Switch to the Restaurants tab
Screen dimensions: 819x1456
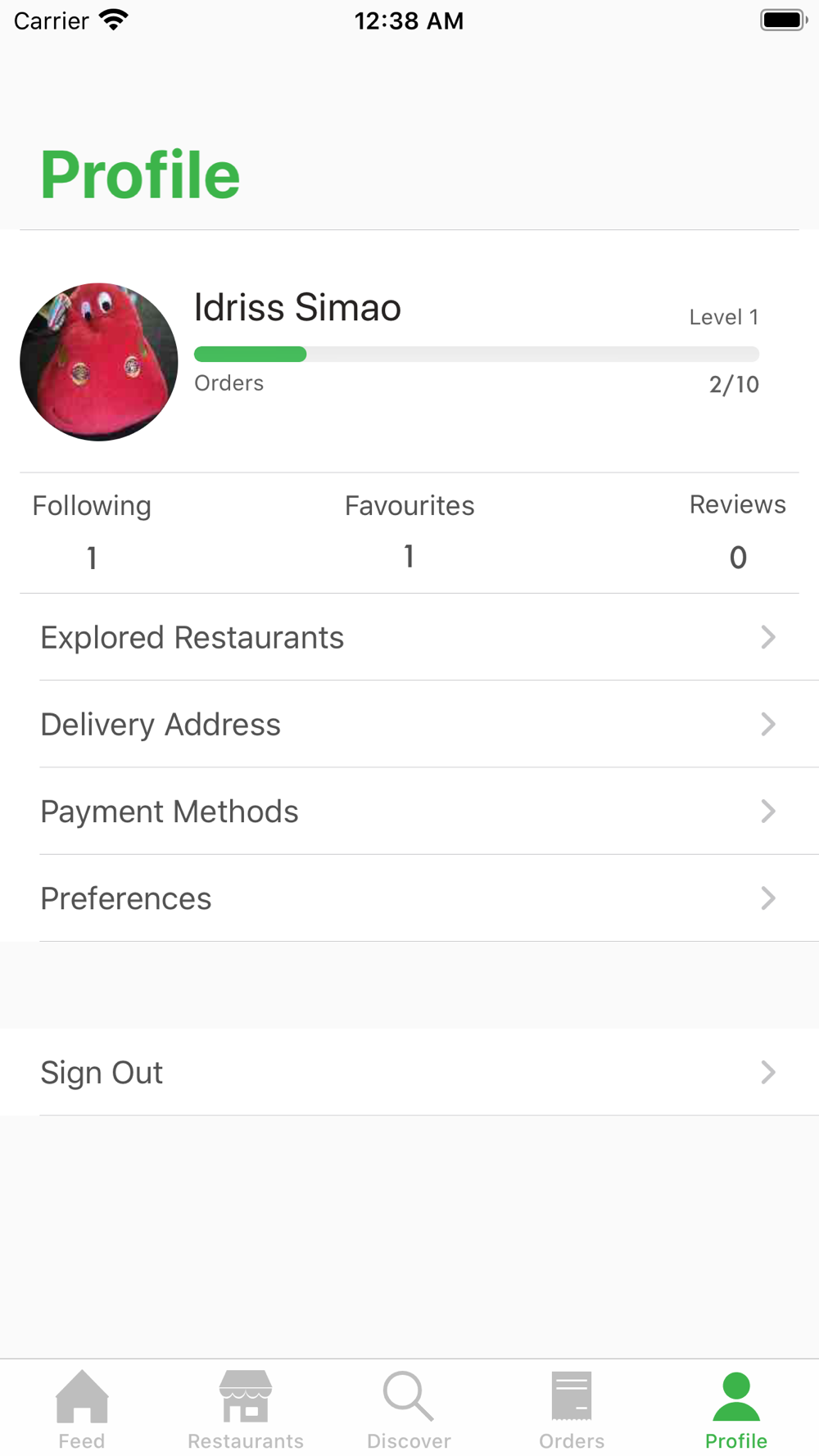click(246, 1409)
